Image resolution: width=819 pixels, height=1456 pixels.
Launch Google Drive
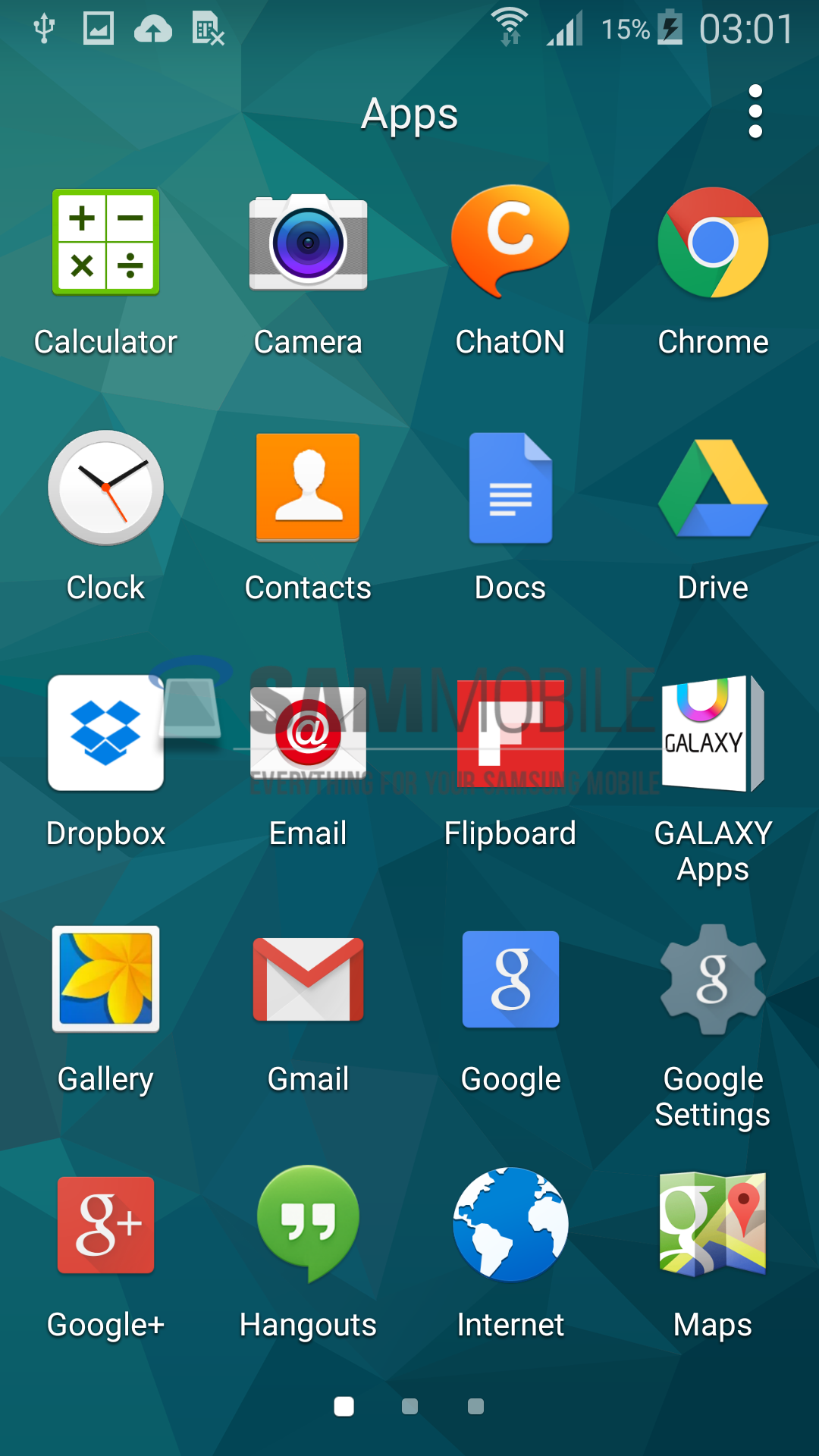(x=713, y=488)
